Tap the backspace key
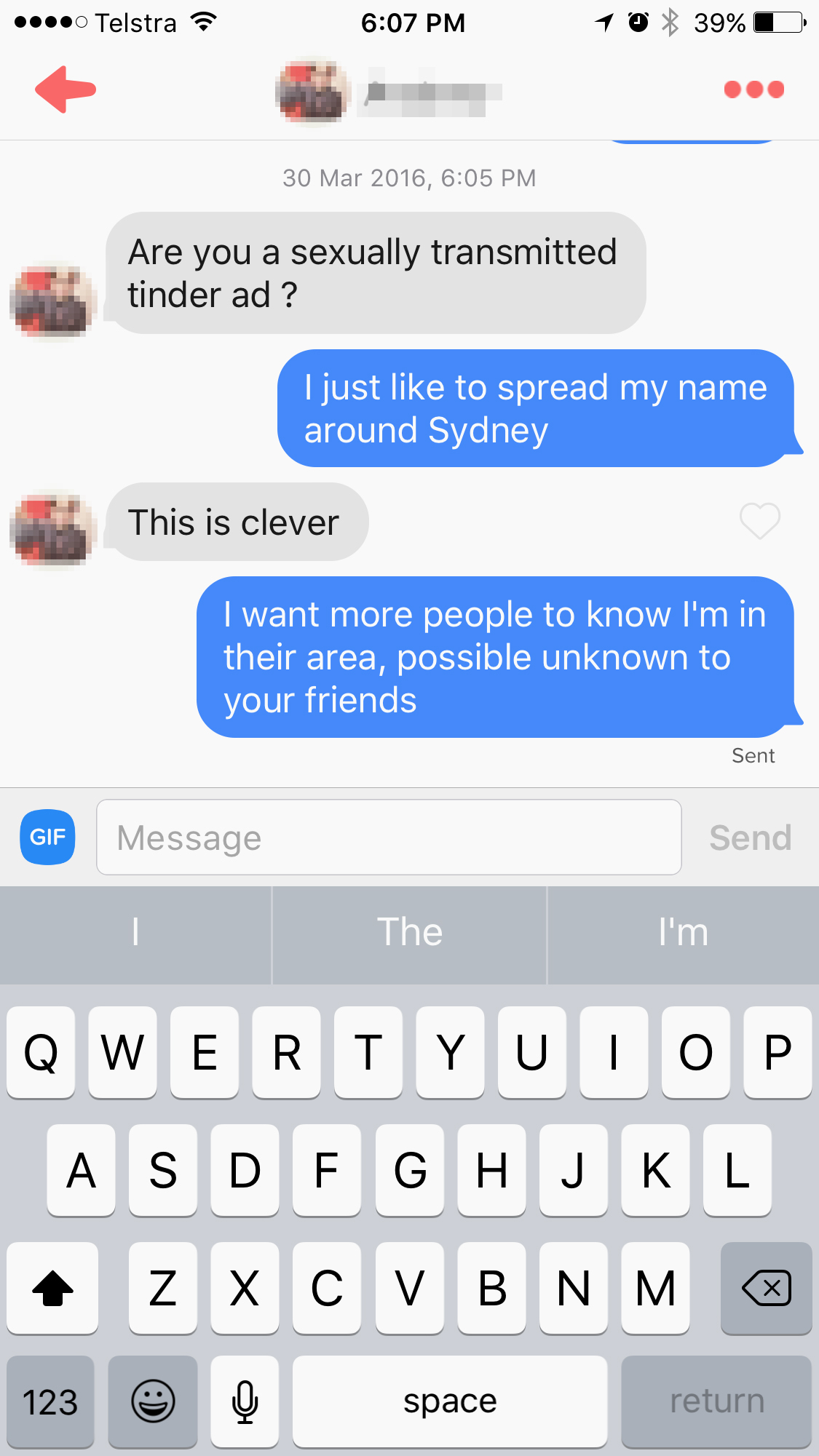 [766, 1288]
